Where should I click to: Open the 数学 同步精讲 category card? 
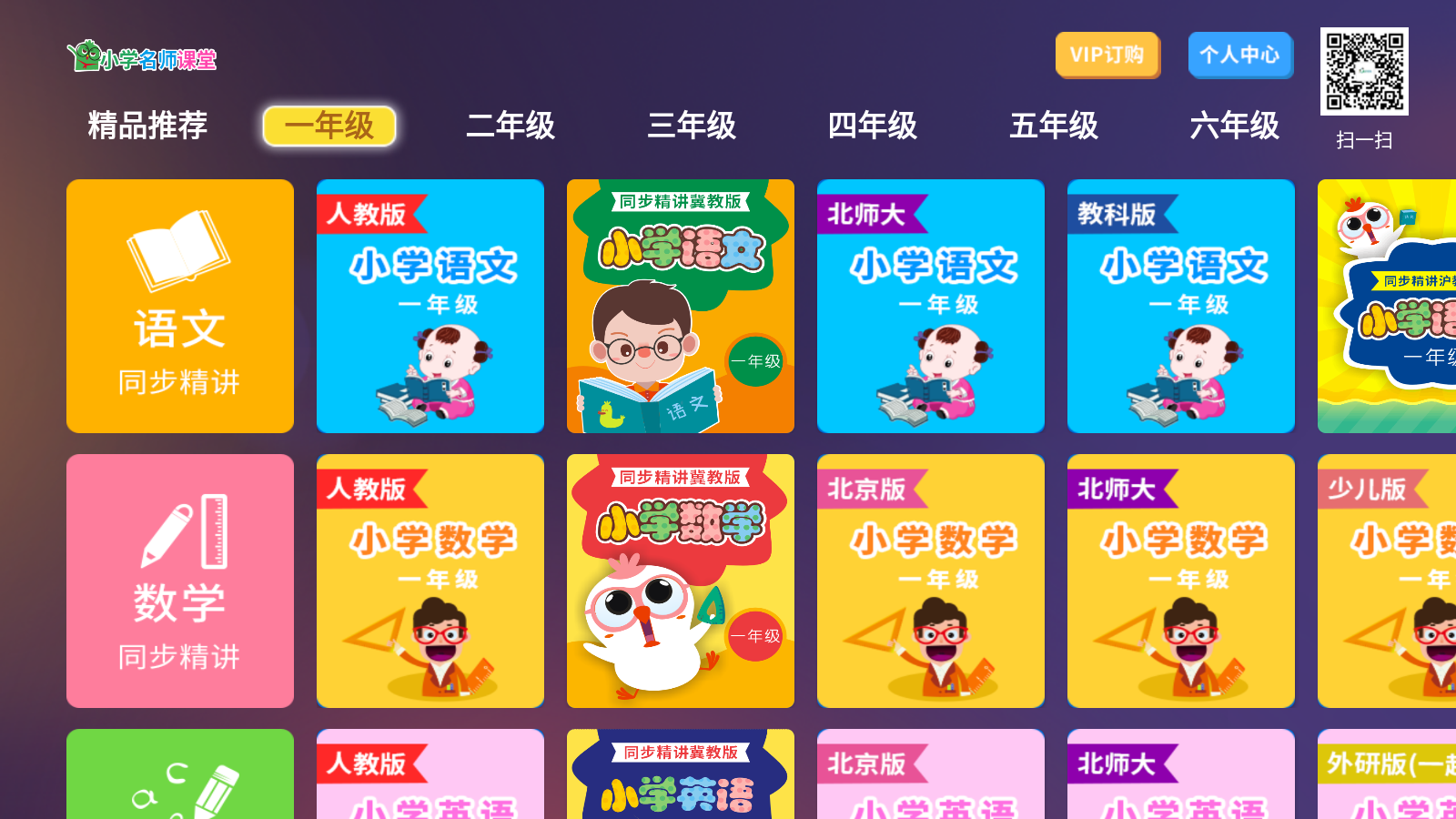[x=180, y=581]
